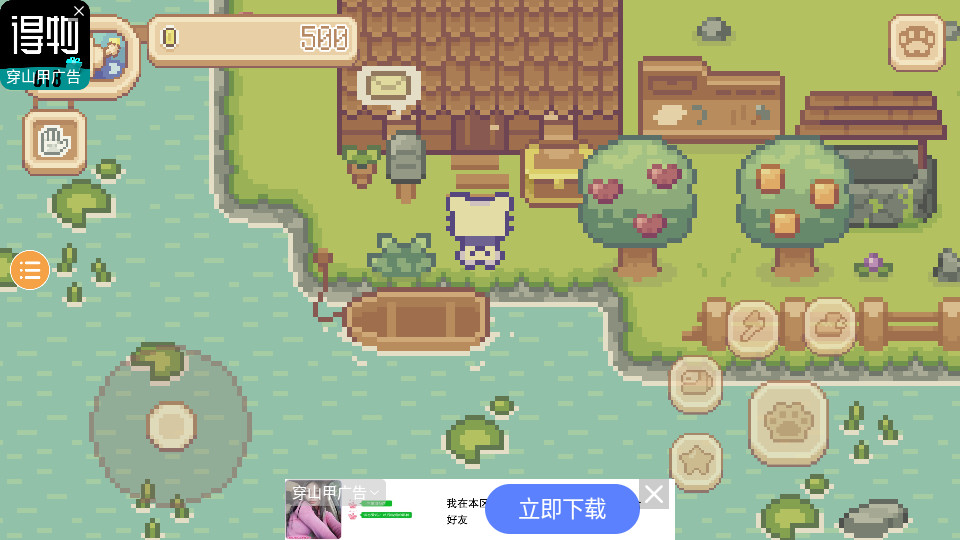Viewport: 960px width, 540px height.
Task: Close the 得物 ad overlay
Action: 79,11
